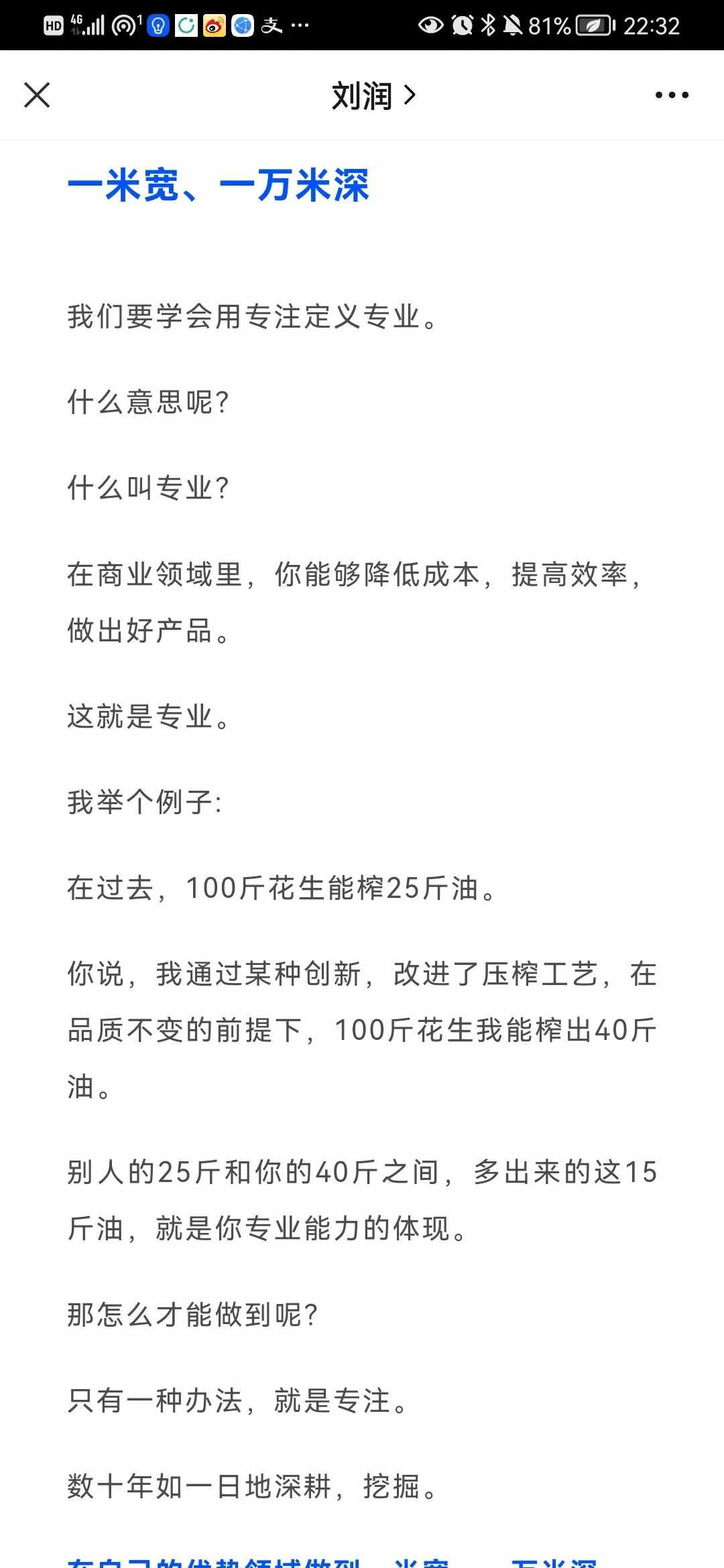Close the article with the X button
This screenshot has width=724, height=1568.
[37, 95]
